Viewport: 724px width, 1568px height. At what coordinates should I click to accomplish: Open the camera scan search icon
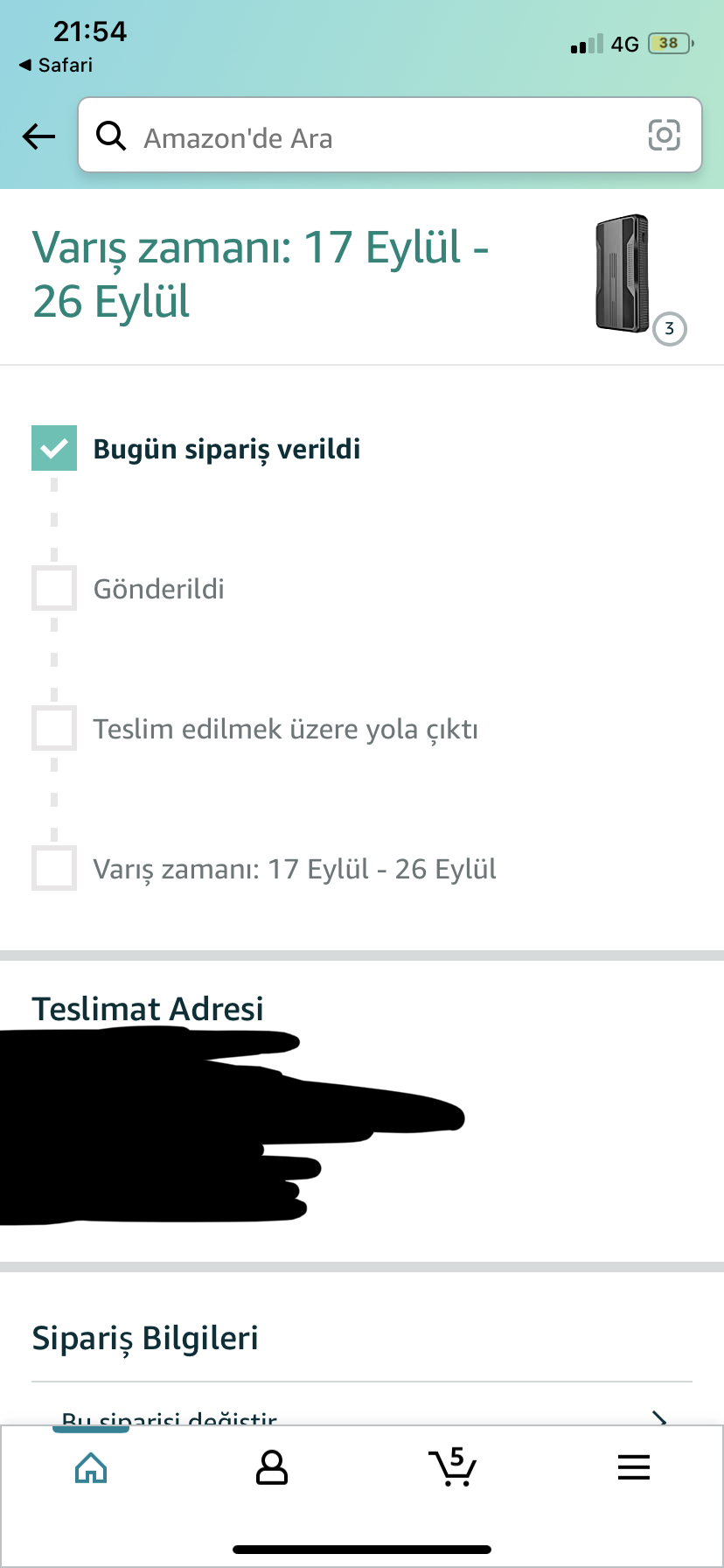click(x=664, y=136)
